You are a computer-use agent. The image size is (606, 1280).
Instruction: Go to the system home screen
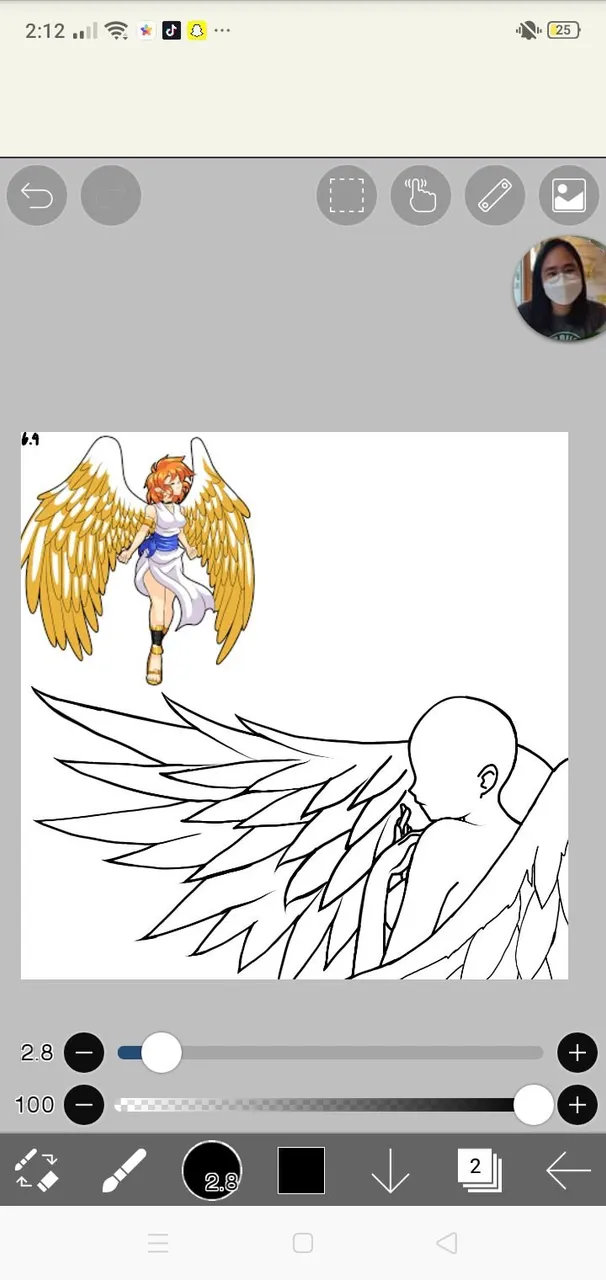coord(303,1243)
